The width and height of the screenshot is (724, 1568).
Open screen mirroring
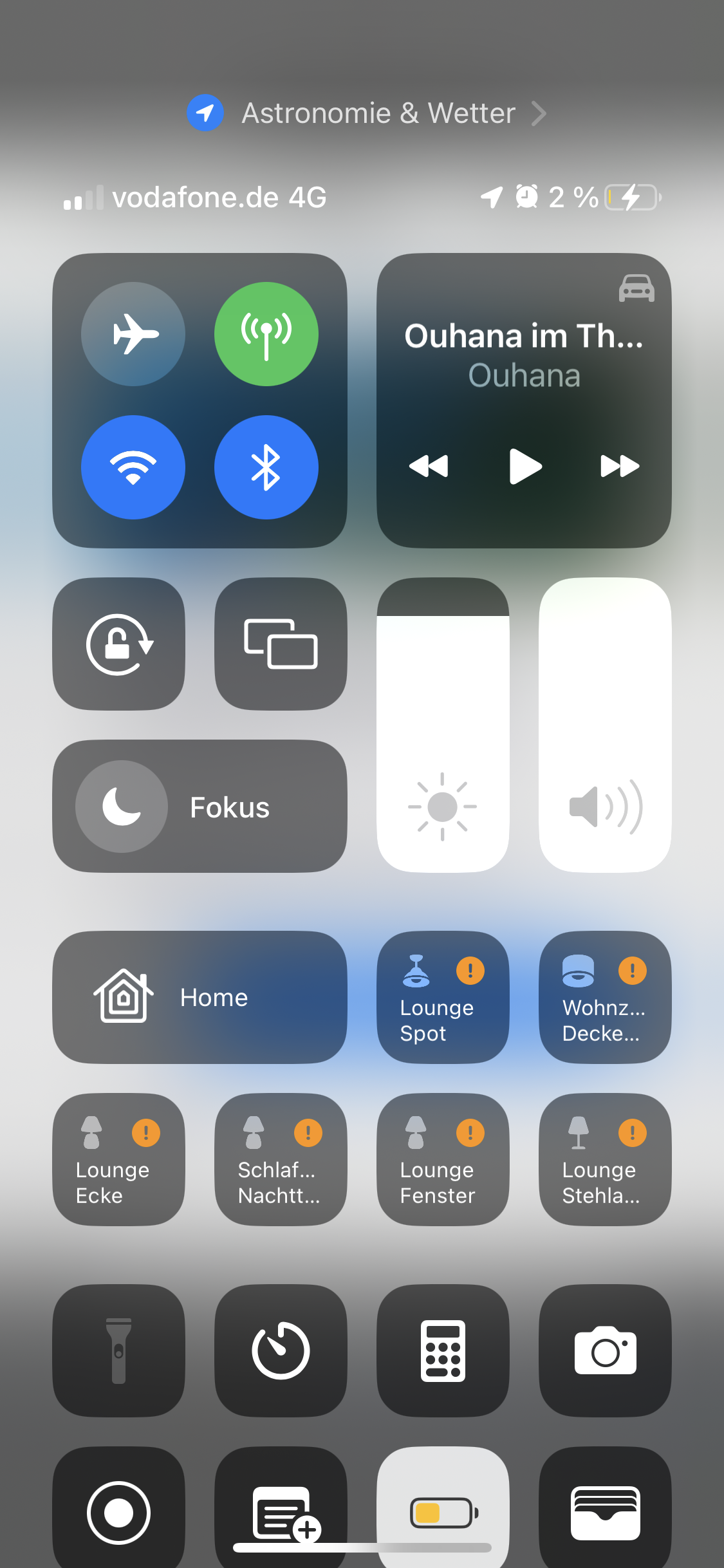(x=281, y=644)
